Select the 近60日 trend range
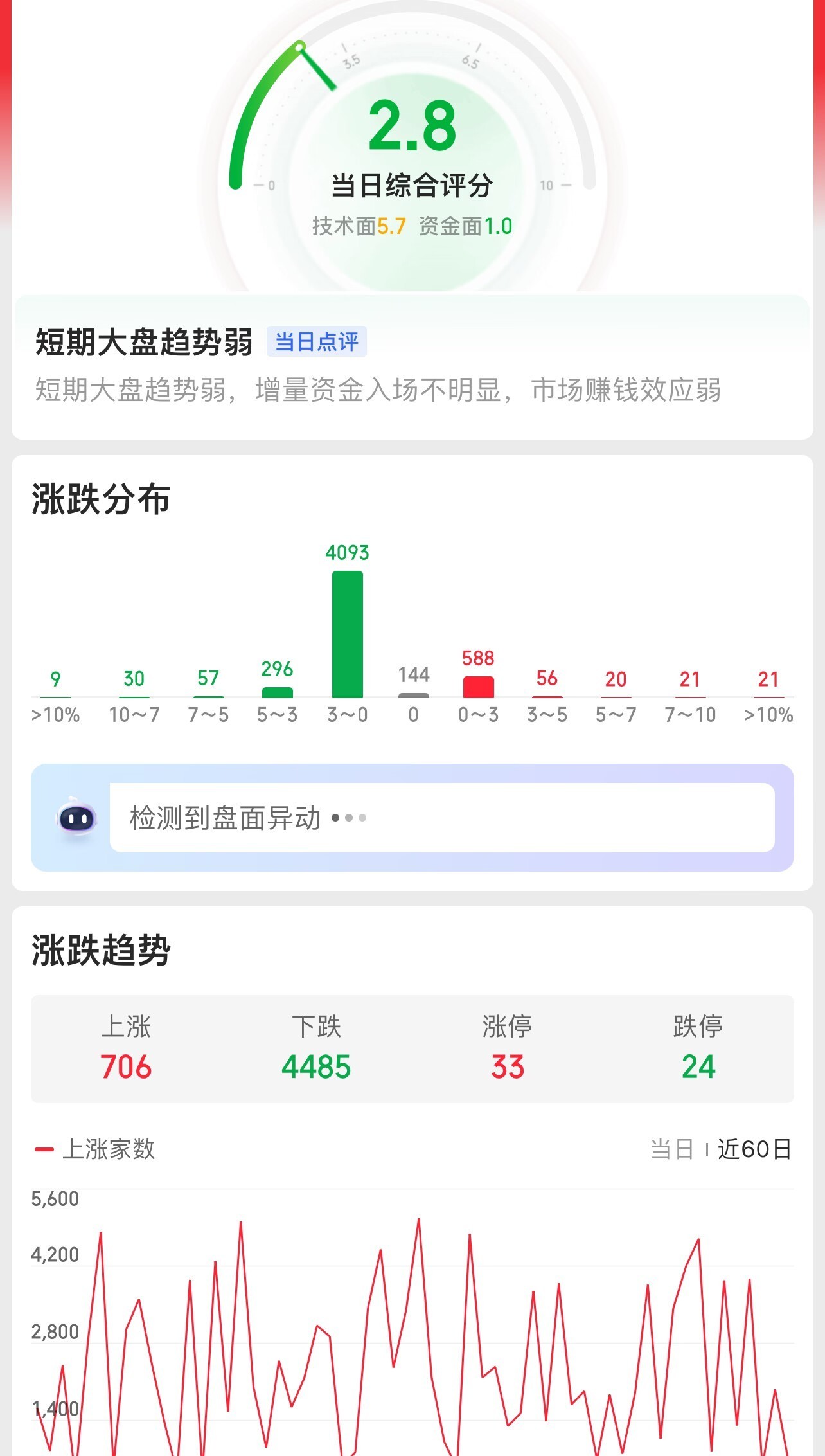 (754, 1149)
